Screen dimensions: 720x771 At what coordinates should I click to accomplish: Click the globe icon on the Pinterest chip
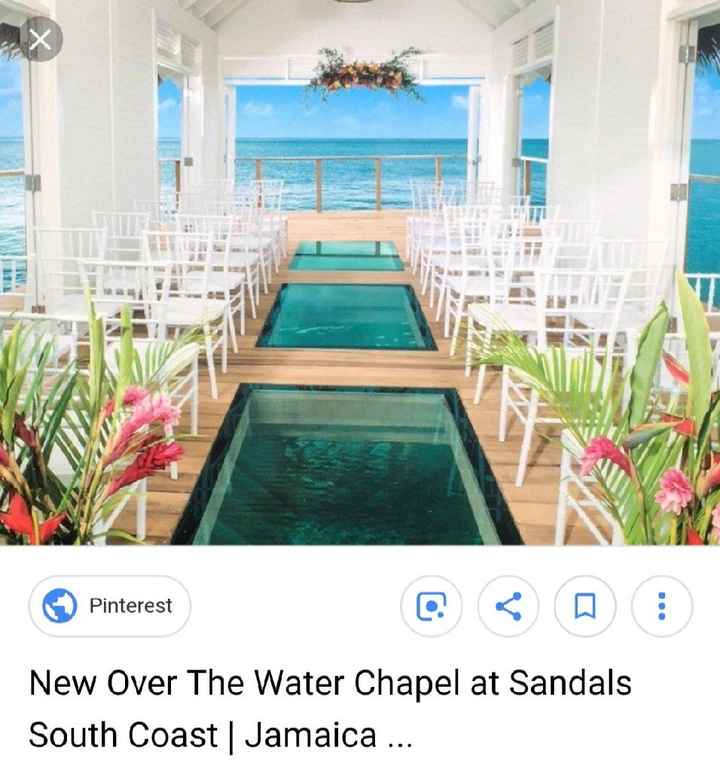pyautogui.click(x=60, y=606)
